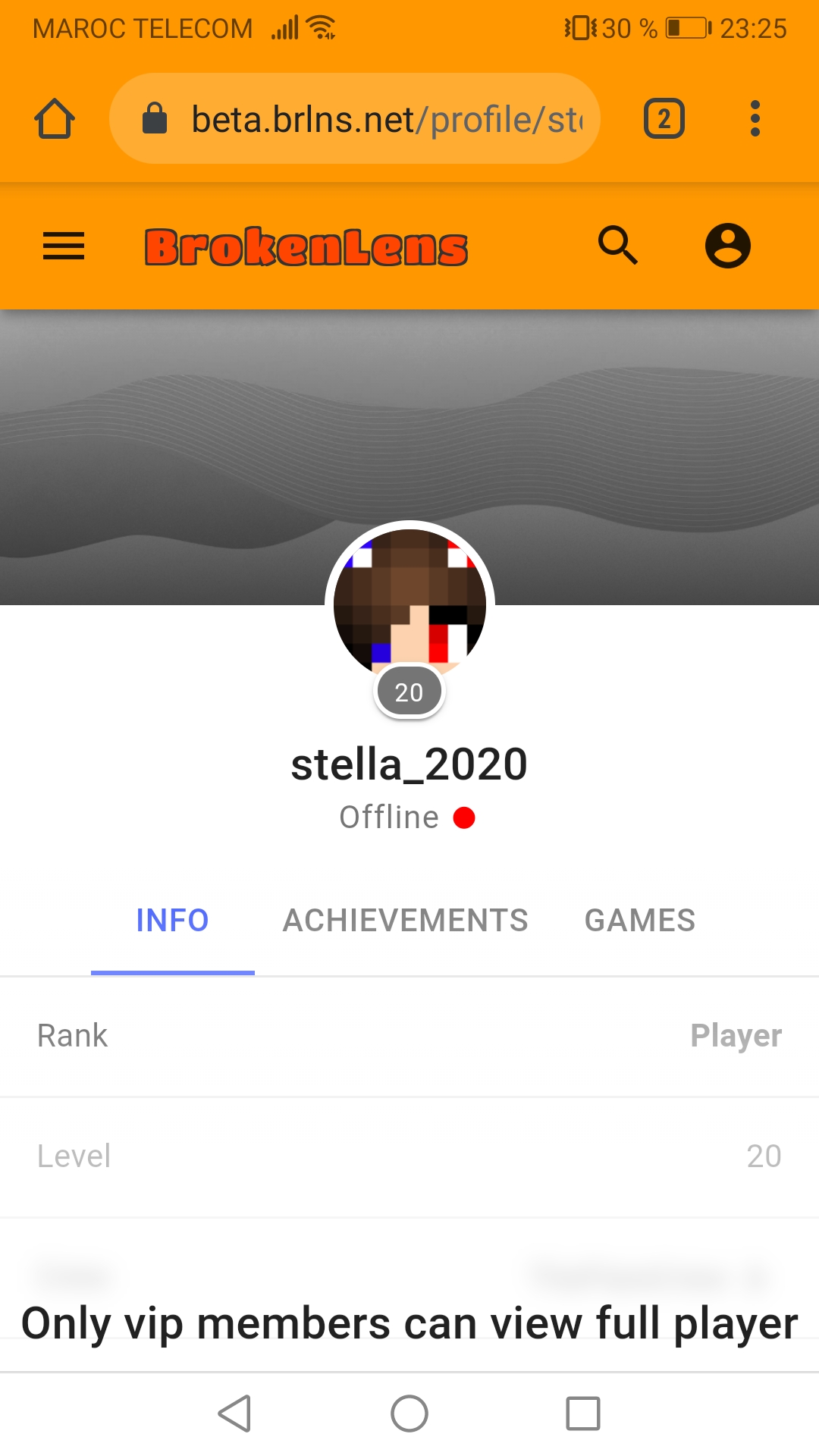Image resolution: width=819 pixels, height=1456 pixels.
Task: Tap the beta.brlns.net address bar
Action: click(x=355, y=119)
